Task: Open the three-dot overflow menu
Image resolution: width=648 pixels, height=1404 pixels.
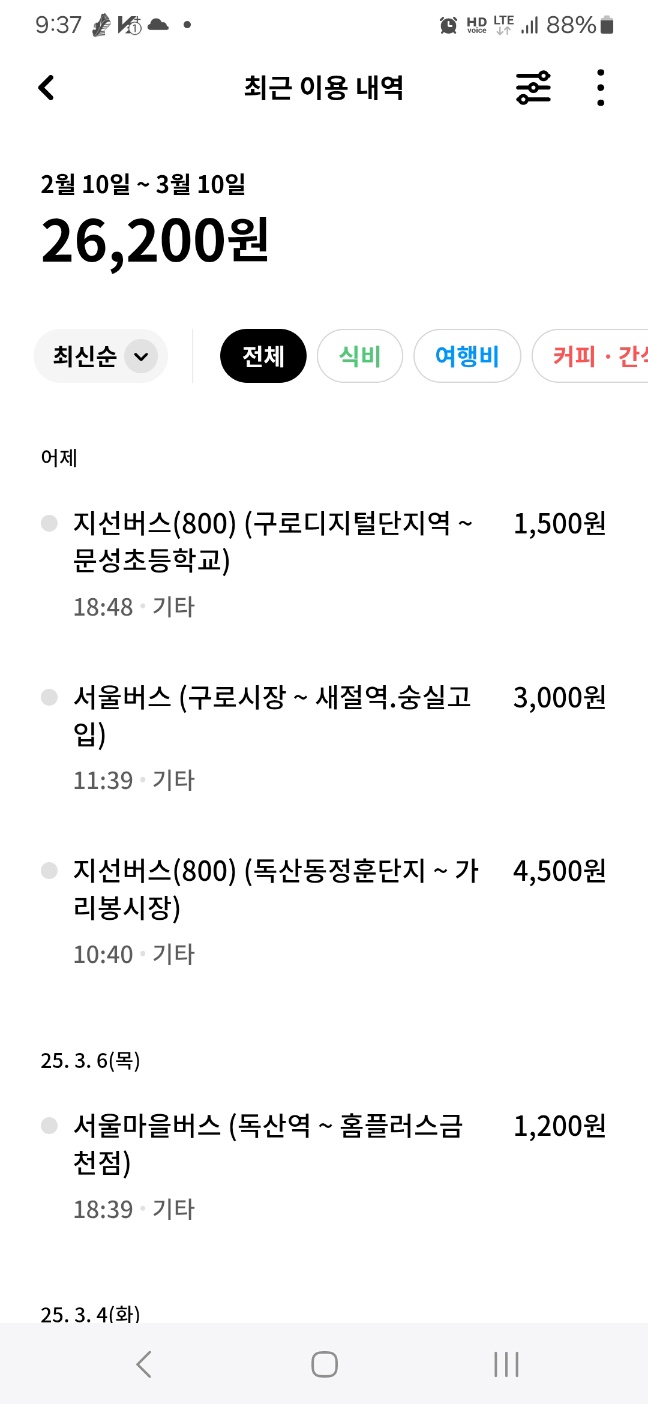Action: click(x=600, y=88)
